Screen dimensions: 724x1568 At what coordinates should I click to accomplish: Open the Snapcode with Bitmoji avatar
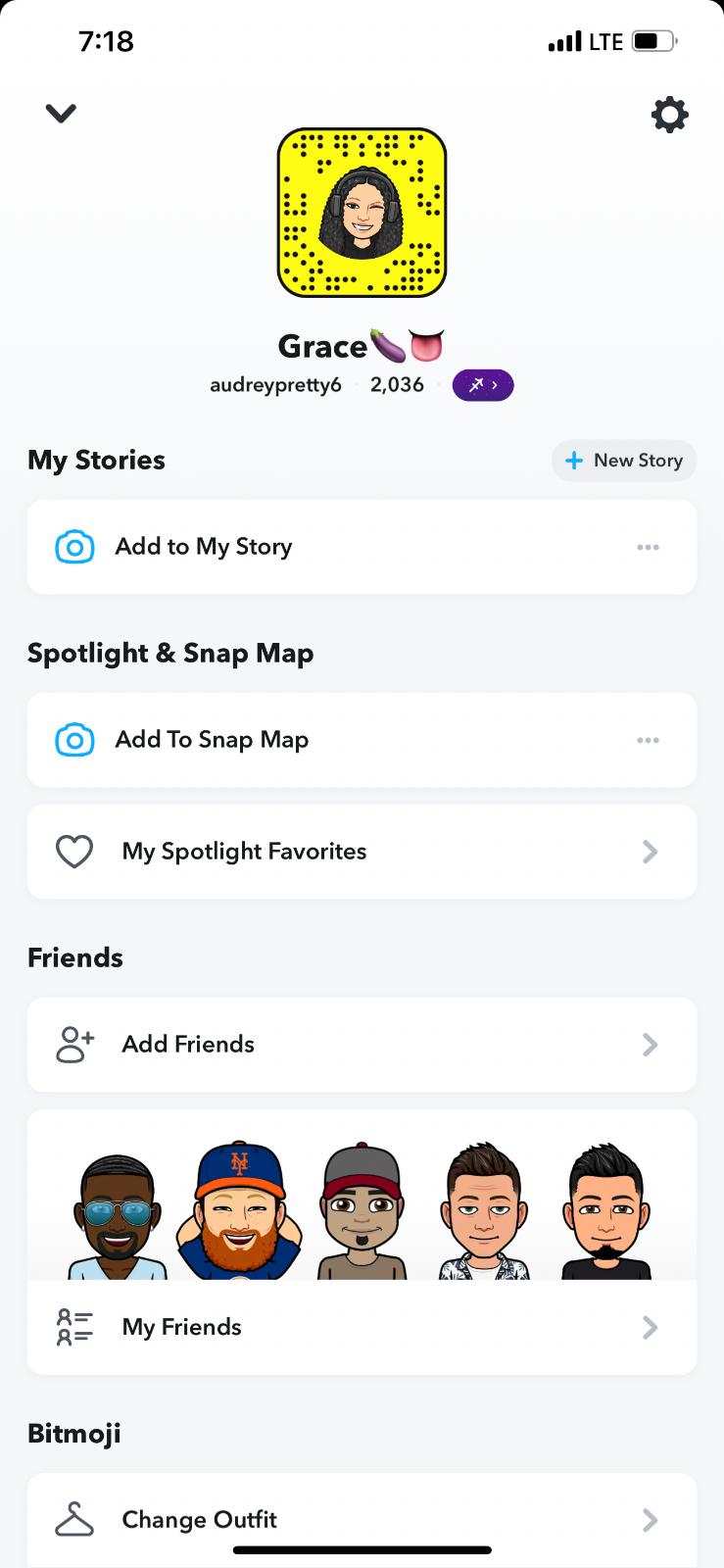click(362, 213)
